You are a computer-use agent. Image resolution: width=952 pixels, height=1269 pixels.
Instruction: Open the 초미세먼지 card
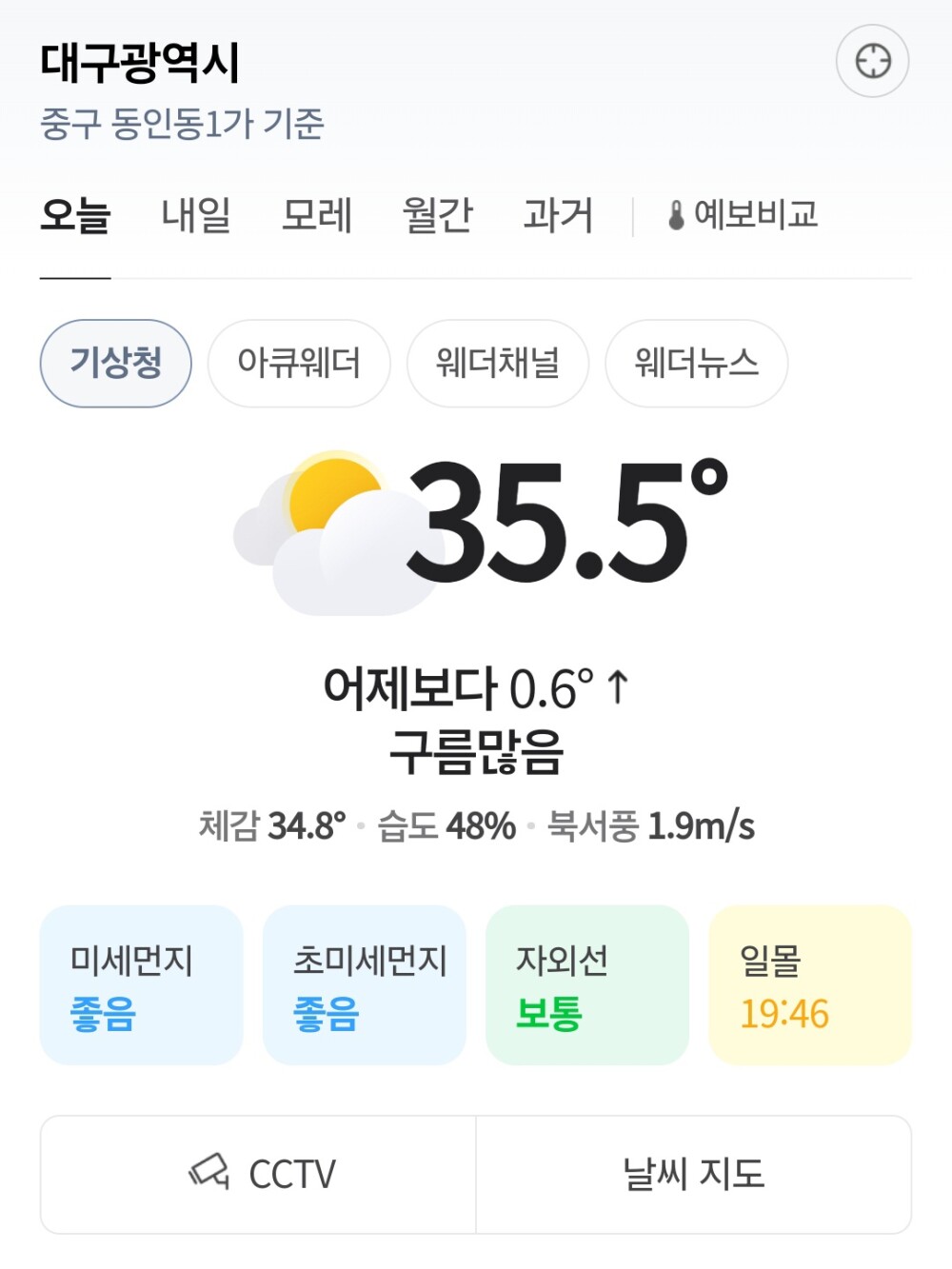(x=365, y=985)
